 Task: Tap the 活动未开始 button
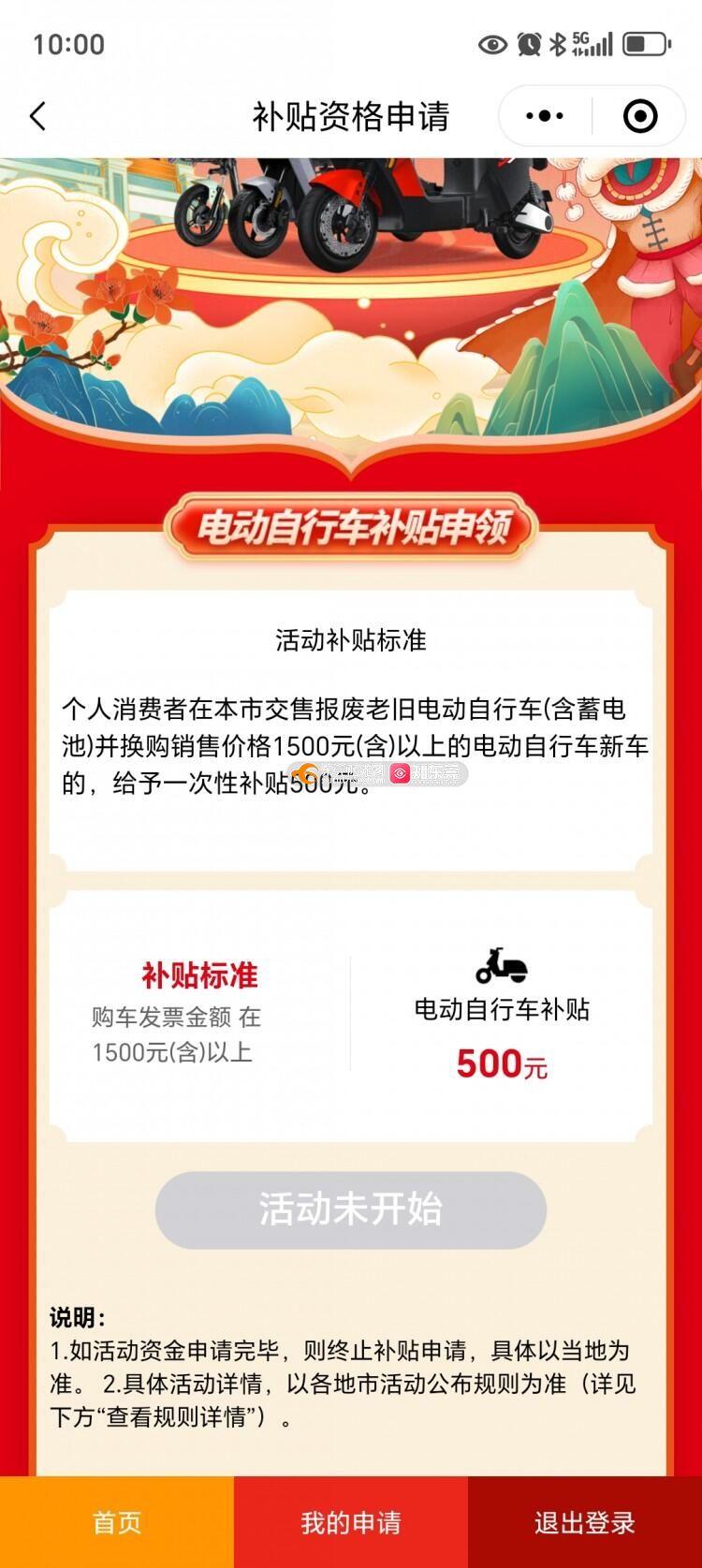(x=350, y=1209)
